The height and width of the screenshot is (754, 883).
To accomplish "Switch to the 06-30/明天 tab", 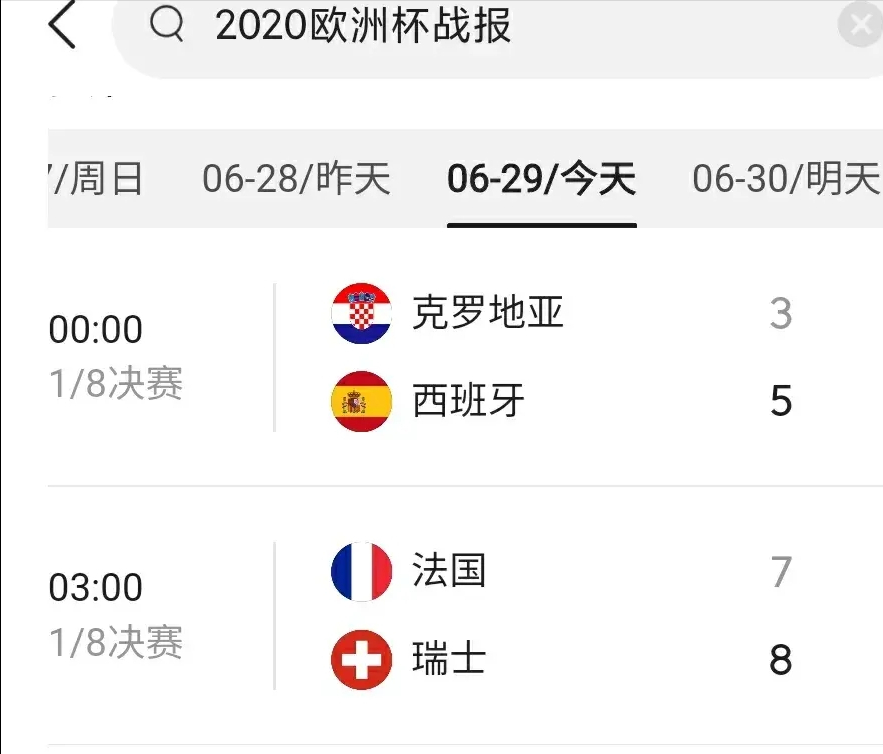I will click(785, 180).
